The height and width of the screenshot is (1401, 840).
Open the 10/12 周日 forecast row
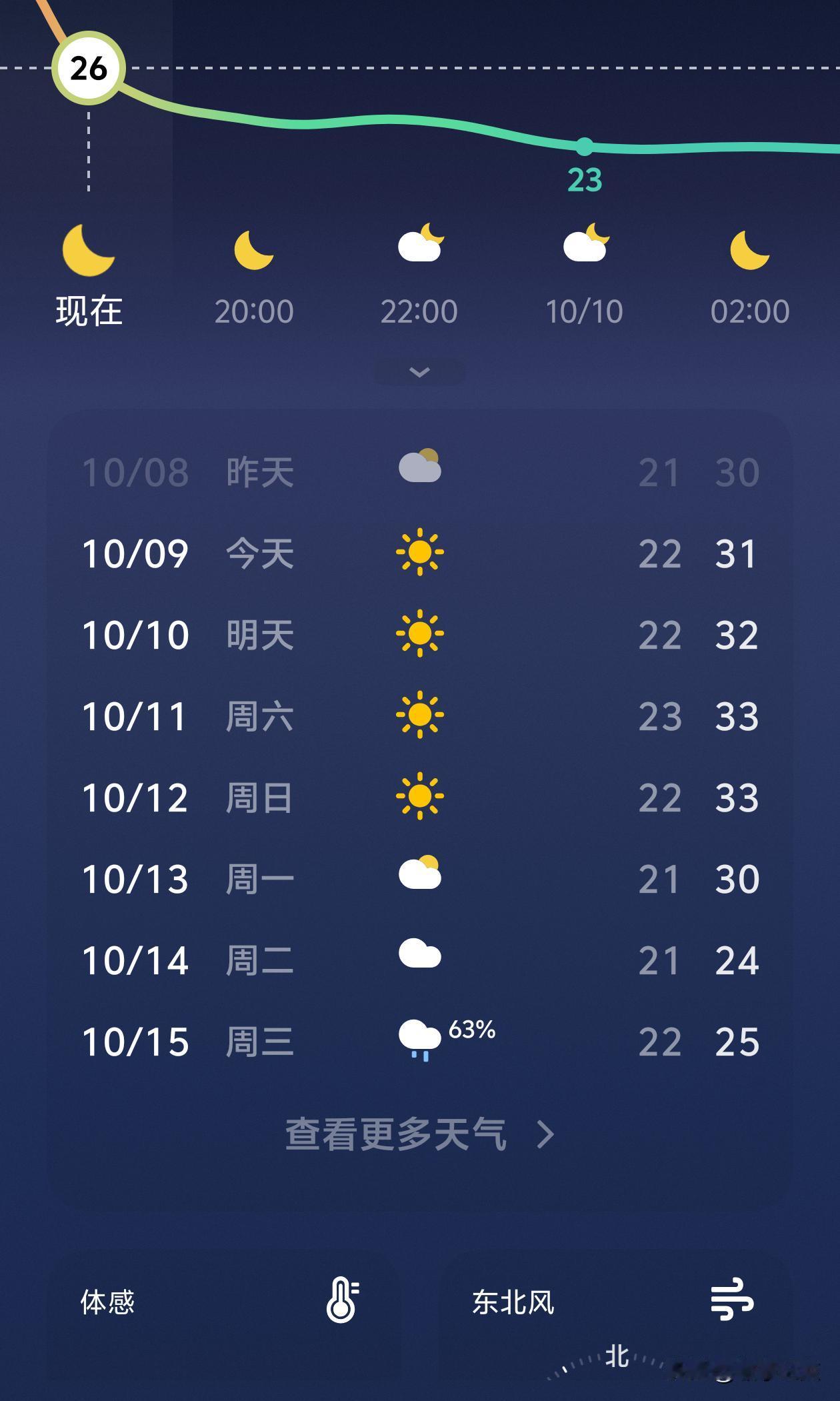pos(419,797)
